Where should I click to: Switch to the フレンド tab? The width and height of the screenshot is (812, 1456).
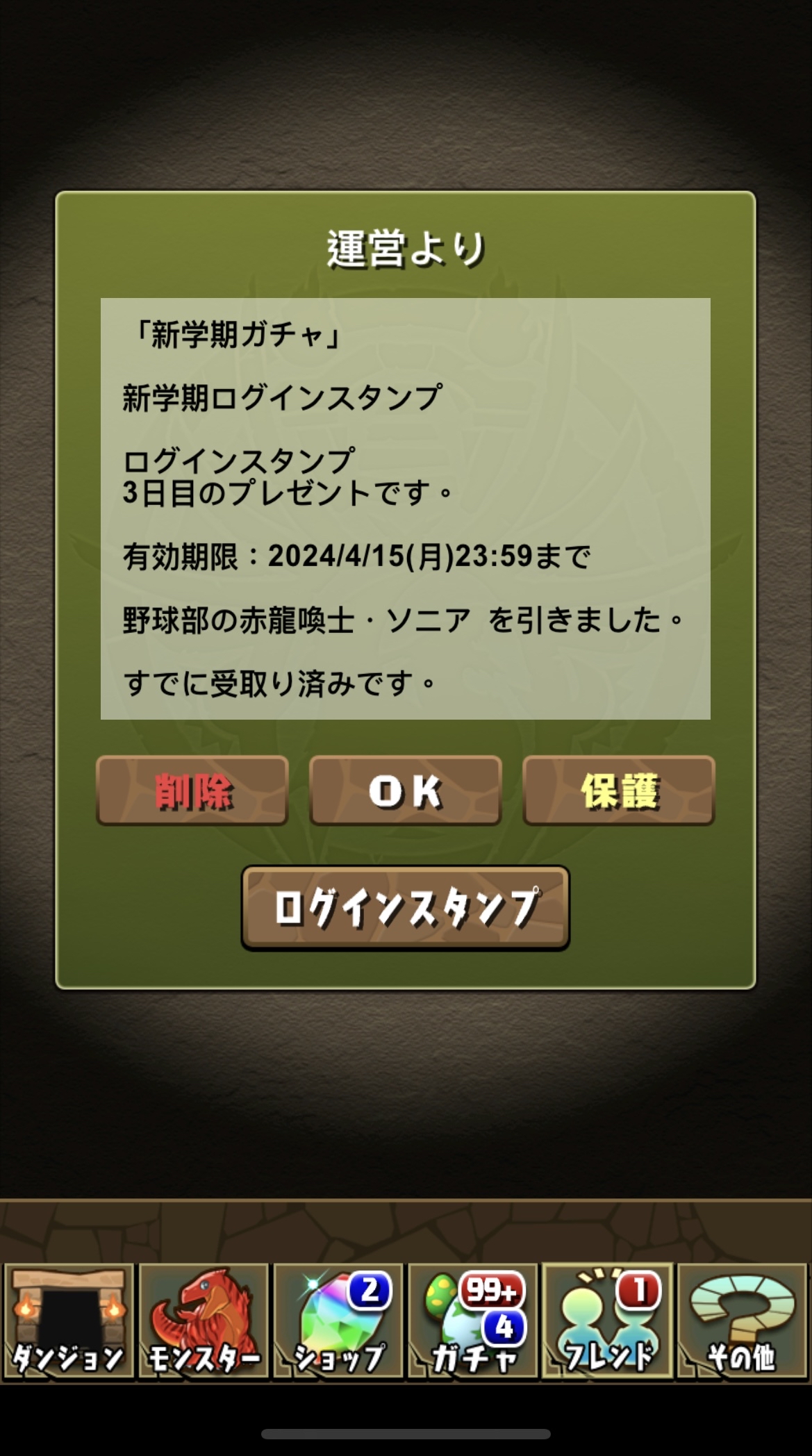click(x=608, y=1321)
